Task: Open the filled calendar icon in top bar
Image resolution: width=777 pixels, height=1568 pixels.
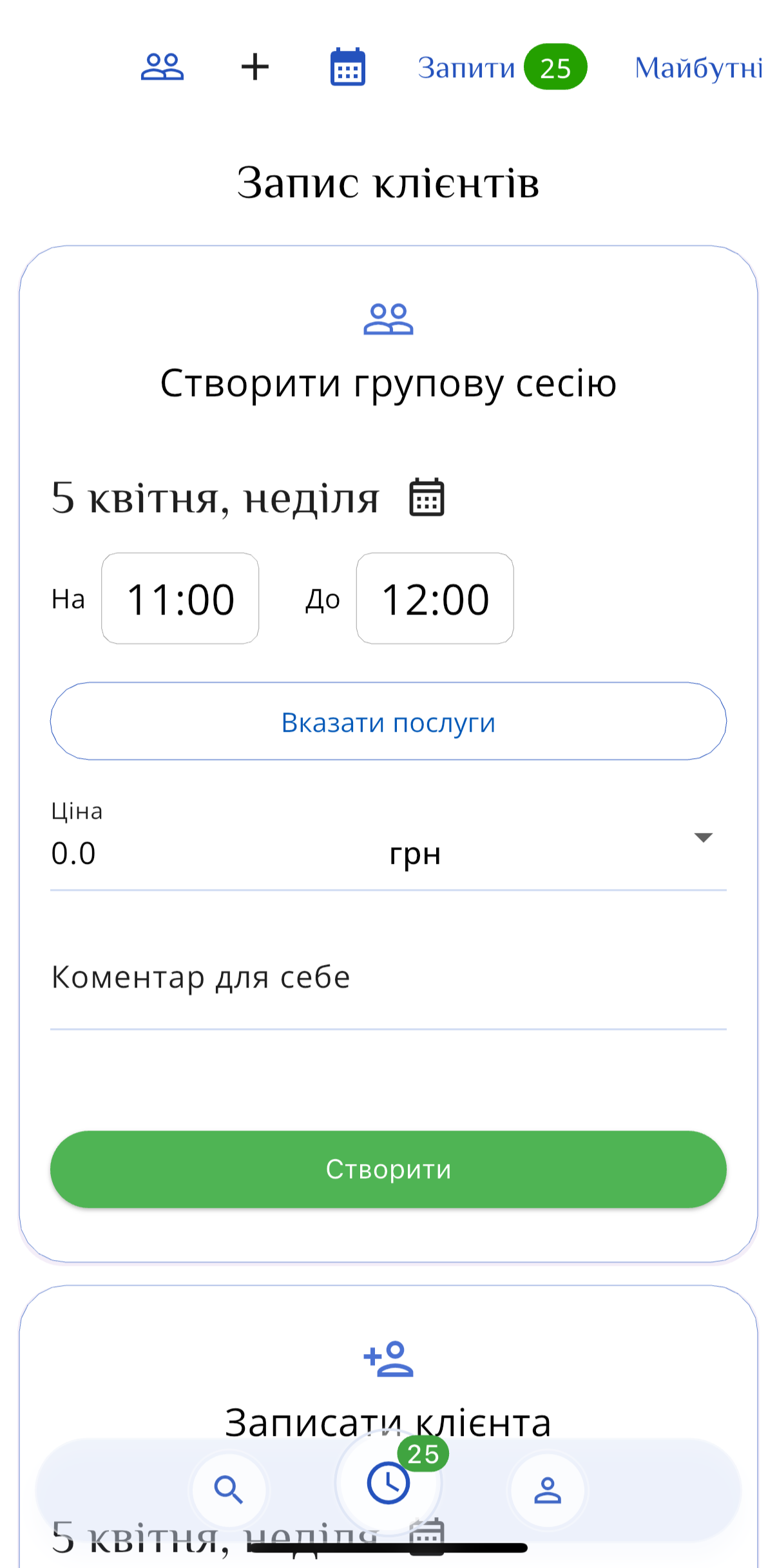Action: (x=348, y=67)
